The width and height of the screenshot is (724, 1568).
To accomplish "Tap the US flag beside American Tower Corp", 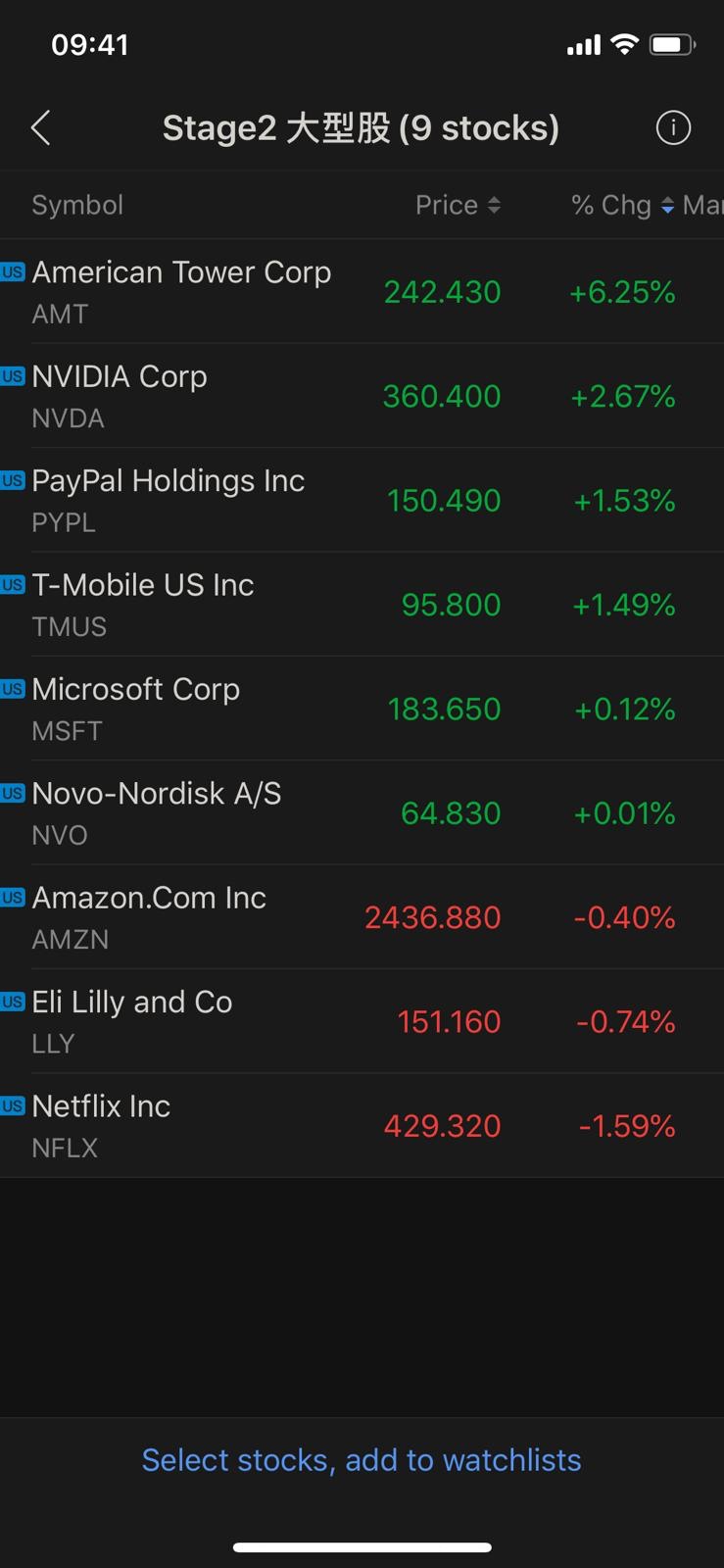I will click(x=12, y=271).
